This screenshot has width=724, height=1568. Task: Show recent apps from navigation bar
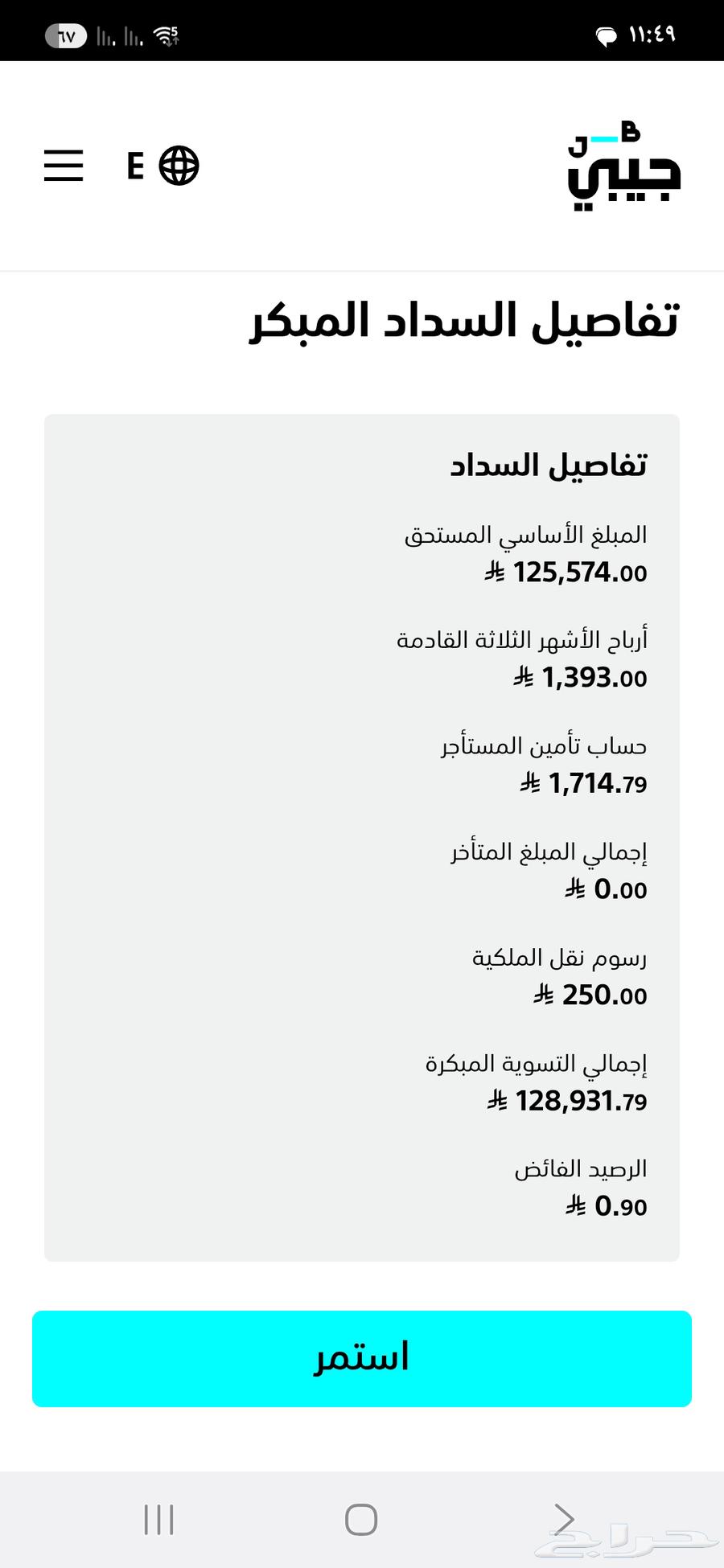[158, 1519]
